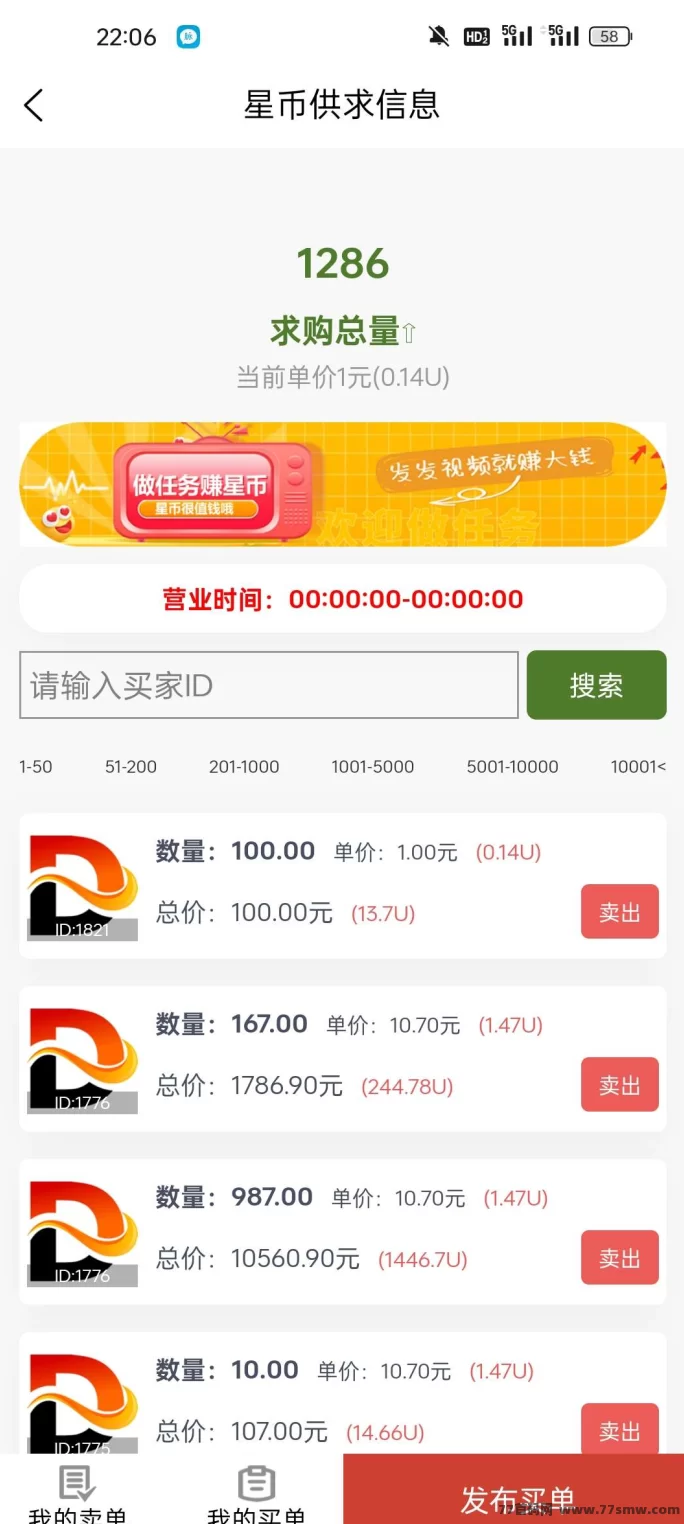Tap 卖出 on the 167.00 quantity order
This screenshot has height=1524, width=684.
[x=619, y=1084]
